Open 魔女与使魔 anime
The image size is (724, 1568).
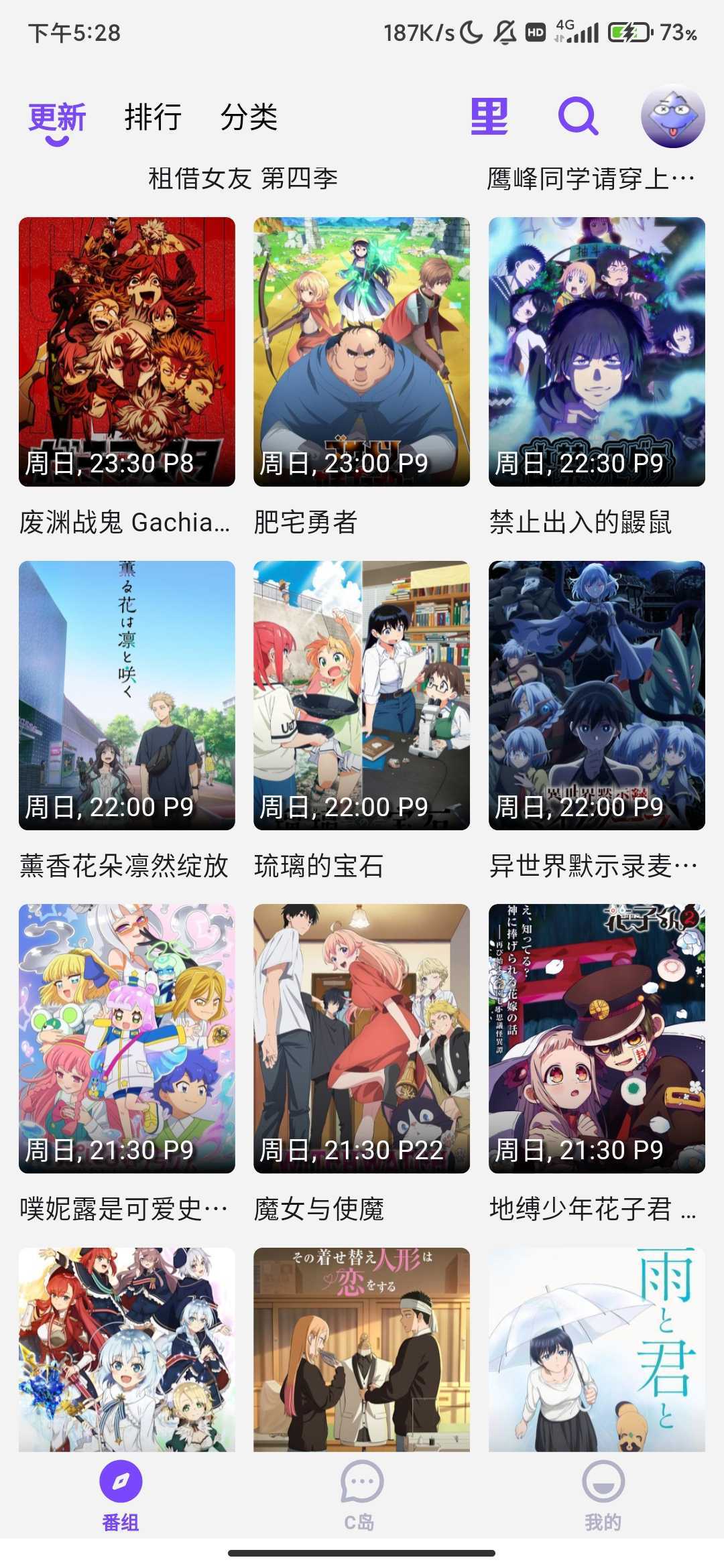coord(361,1039)
